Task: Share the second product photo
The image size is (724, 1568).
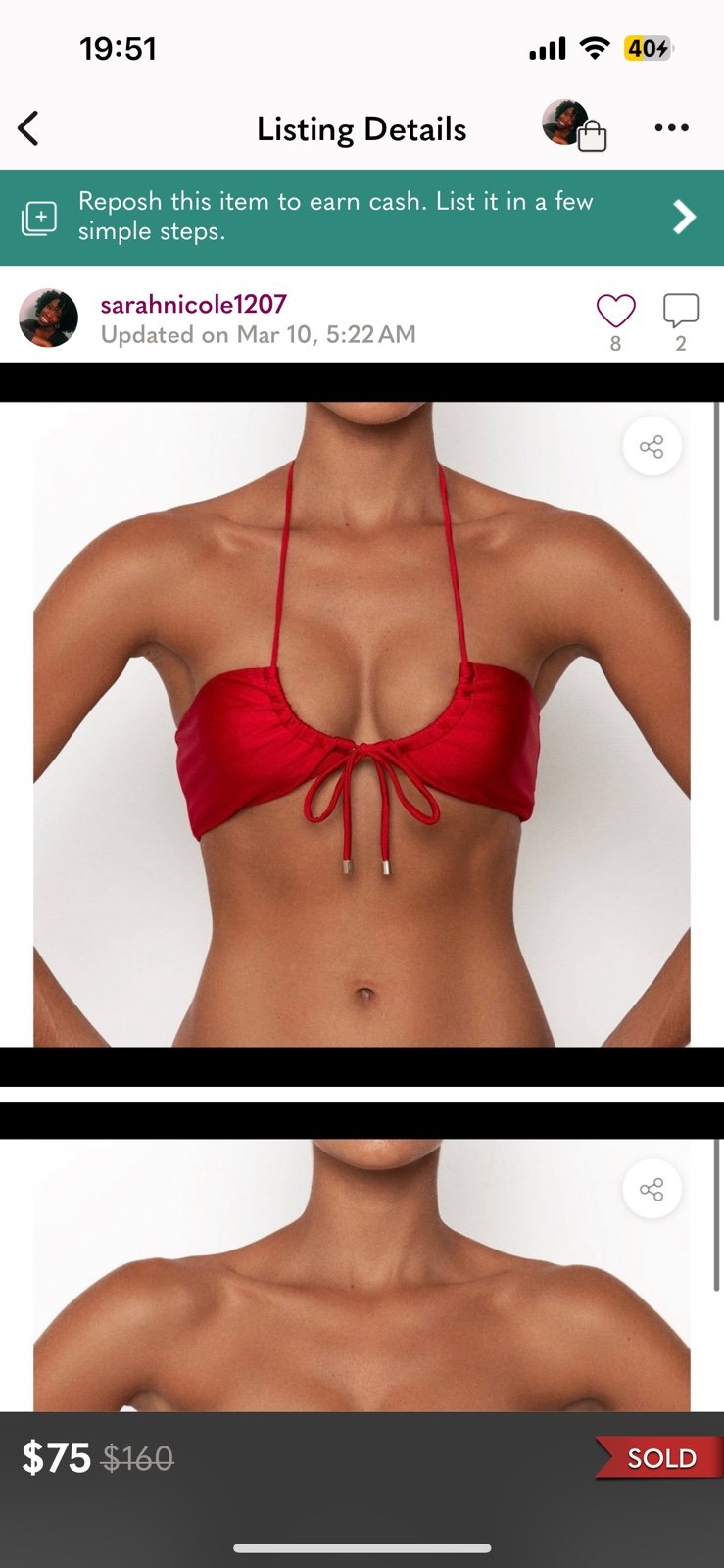Action: point(652,1190)
